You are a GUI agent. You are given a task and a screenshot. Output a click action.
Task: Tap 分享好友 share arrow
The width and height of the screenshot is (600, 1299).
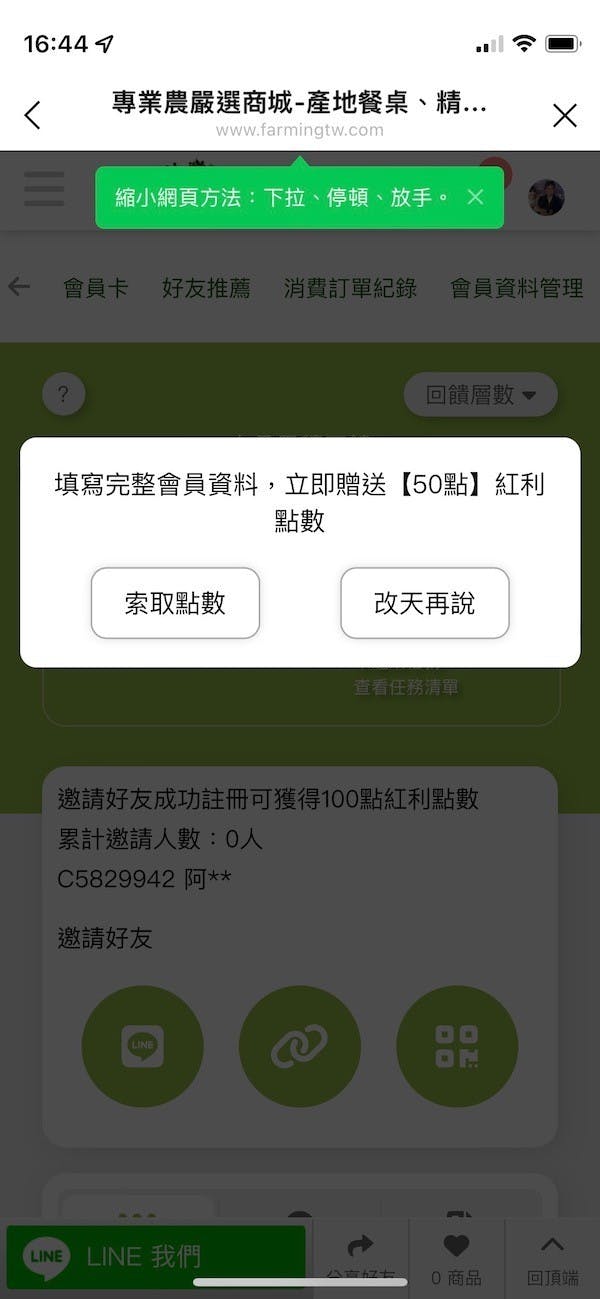[x=360, y=1258]
